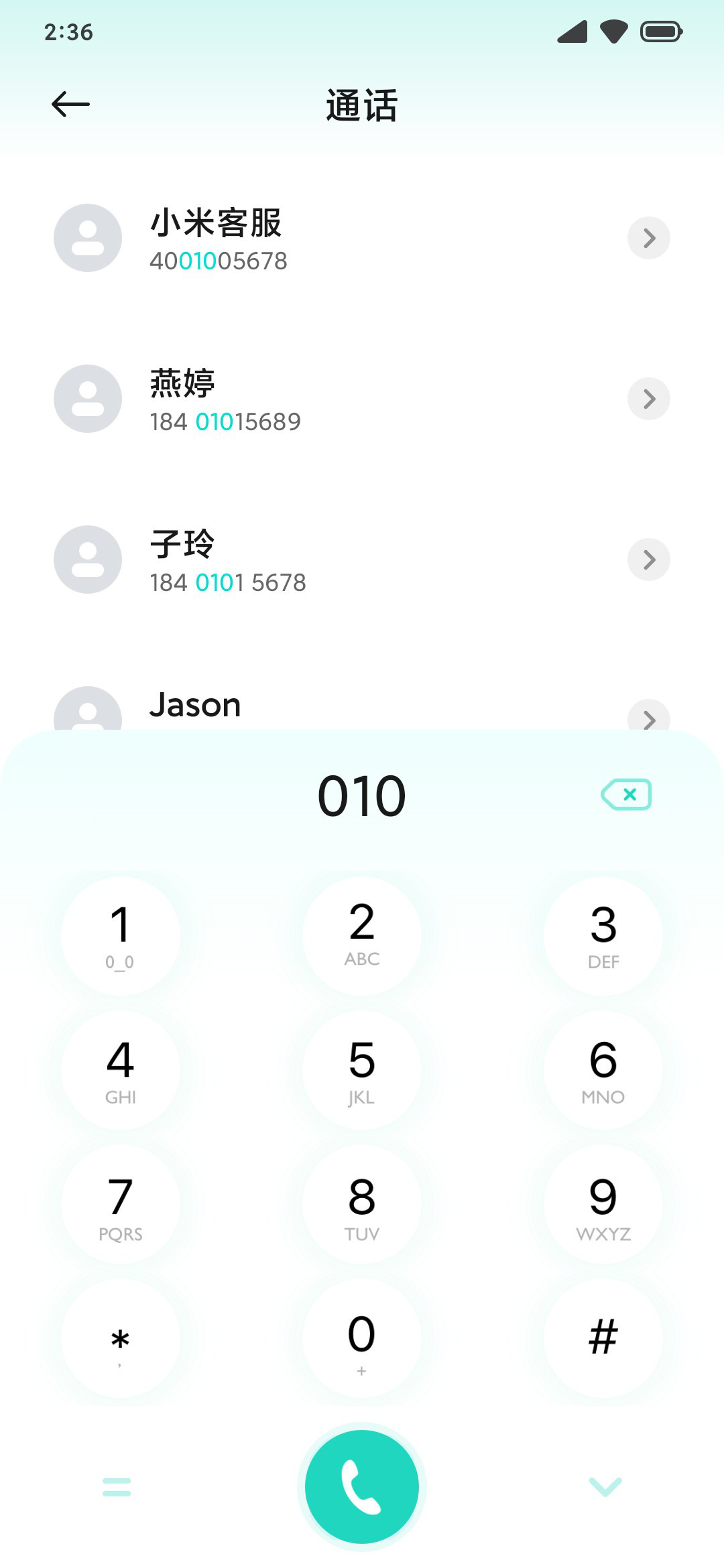Enter digit 7 PQRS
This screenshot has width=724, height=1568.
click(121, 1204)
